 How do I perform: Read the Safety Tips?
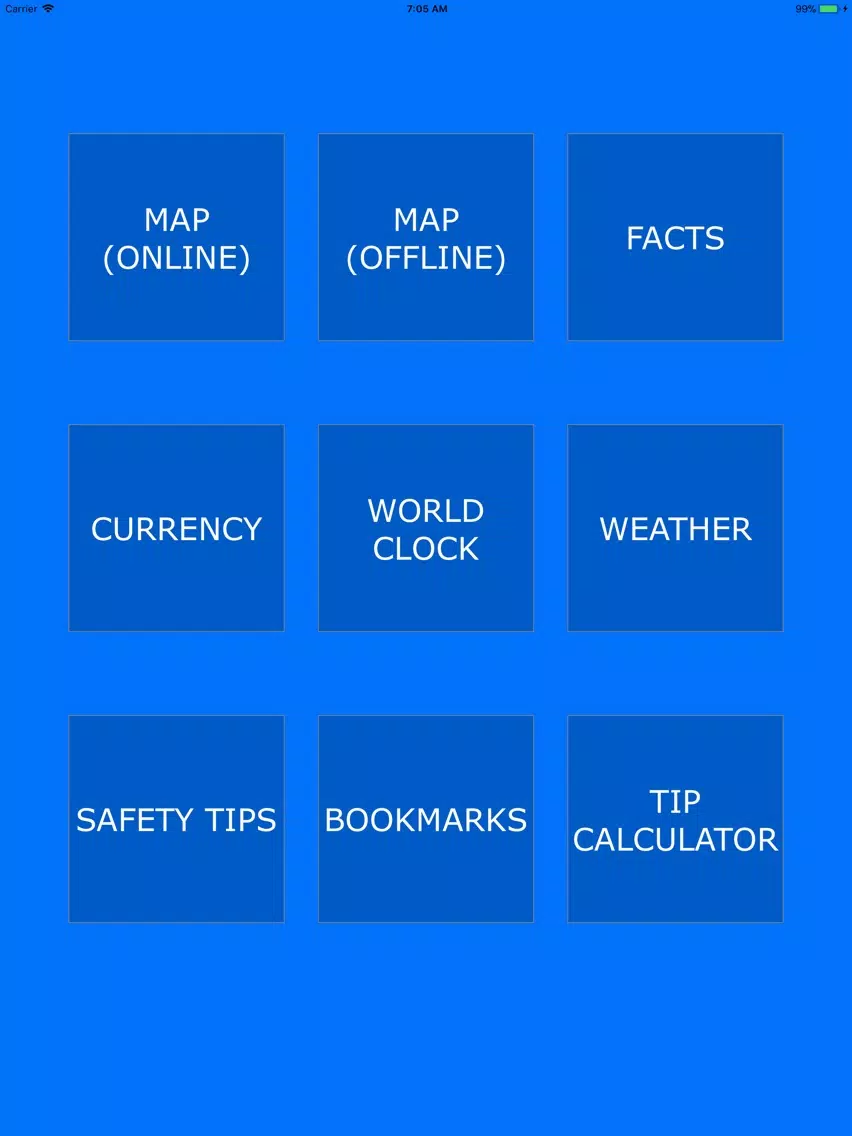(x=176, y=819)
